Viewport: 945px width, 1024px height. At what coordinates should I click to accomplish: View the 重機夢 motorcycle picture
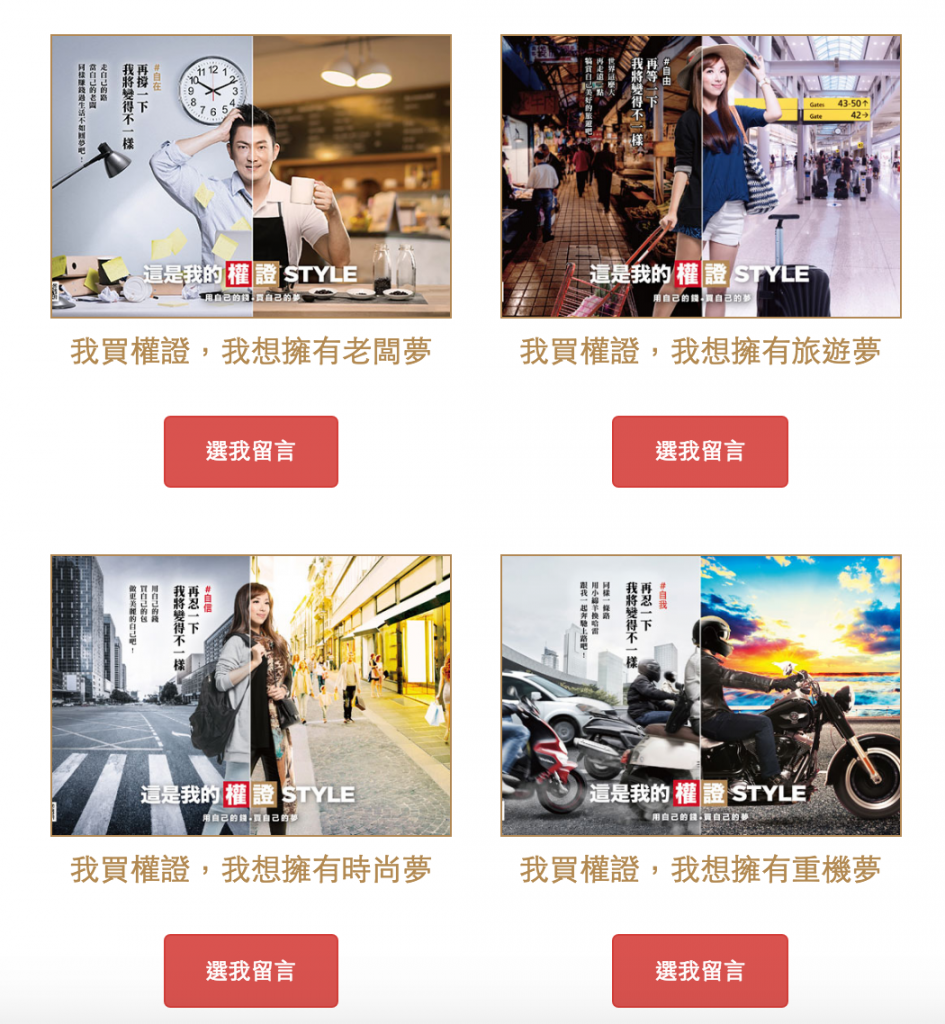pos(700,695)
